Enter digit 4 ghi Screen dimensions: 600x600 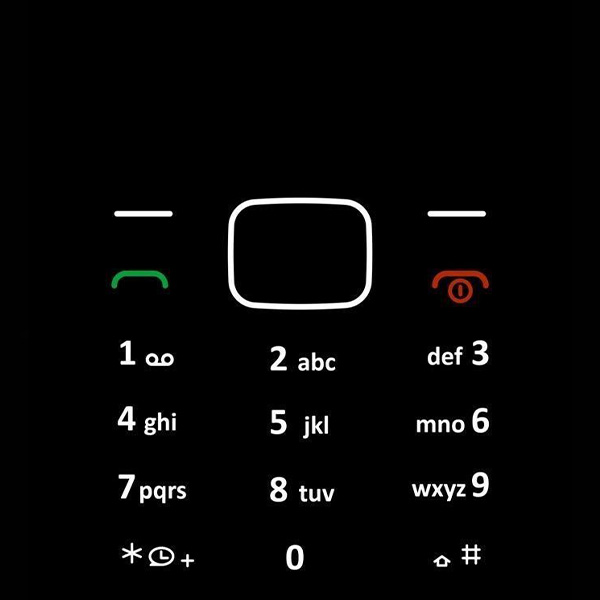pyautogui.click(x=146, y=421)
